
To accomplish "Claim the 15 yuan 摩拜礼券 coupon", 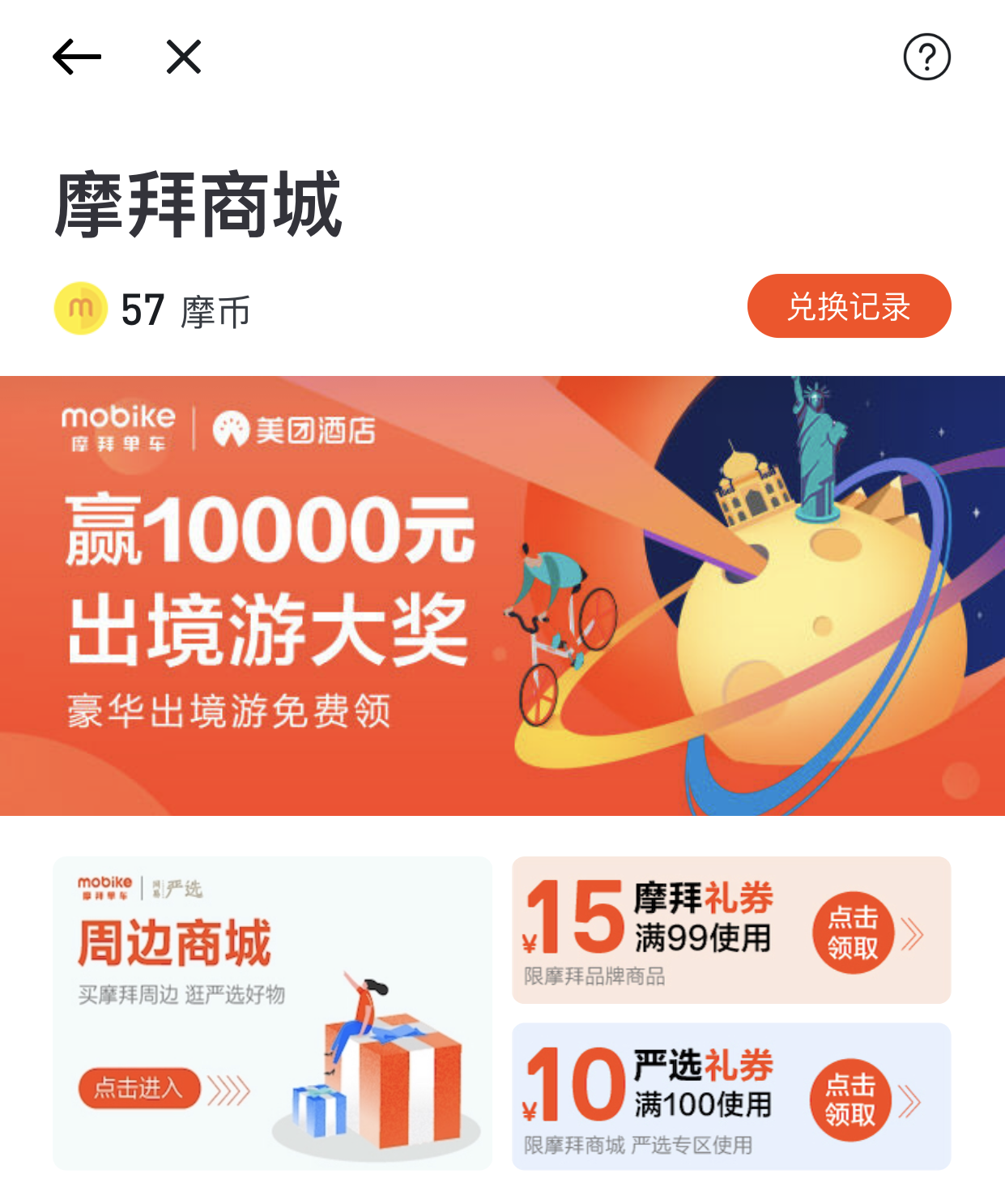I will click(x=852, y=933).
